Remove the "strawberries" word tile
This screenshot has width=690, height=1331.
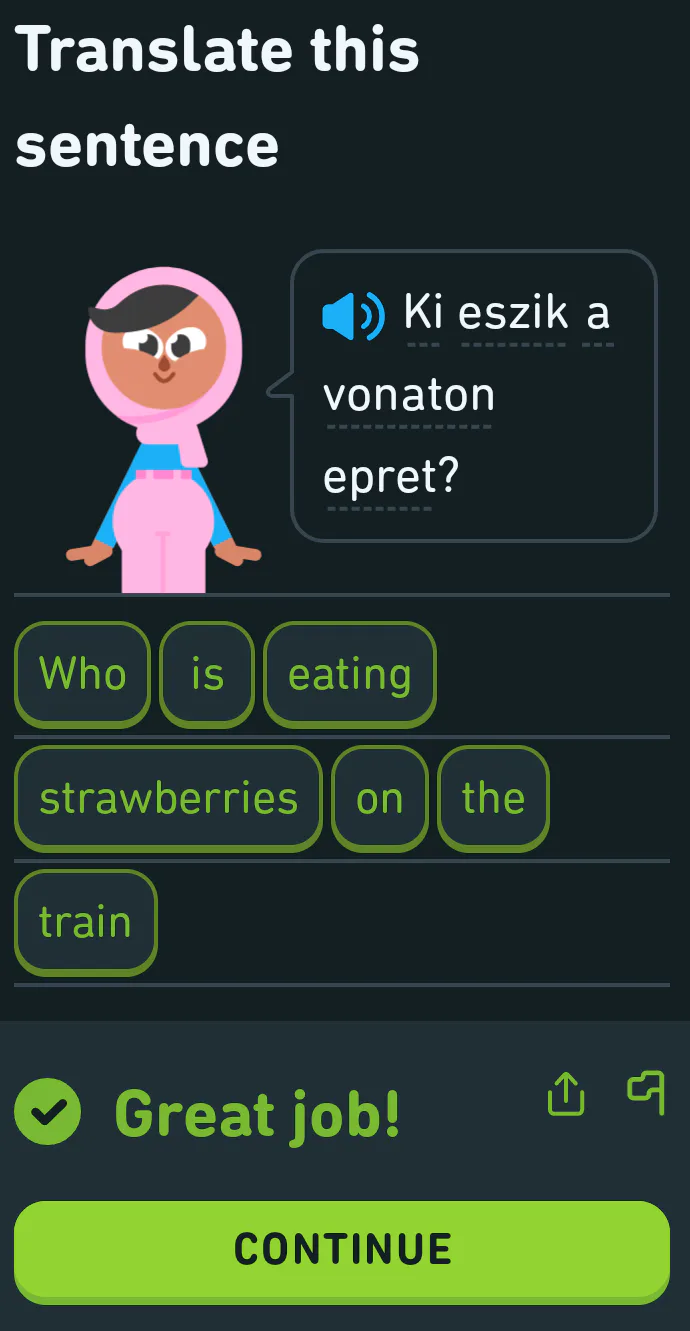168,799
